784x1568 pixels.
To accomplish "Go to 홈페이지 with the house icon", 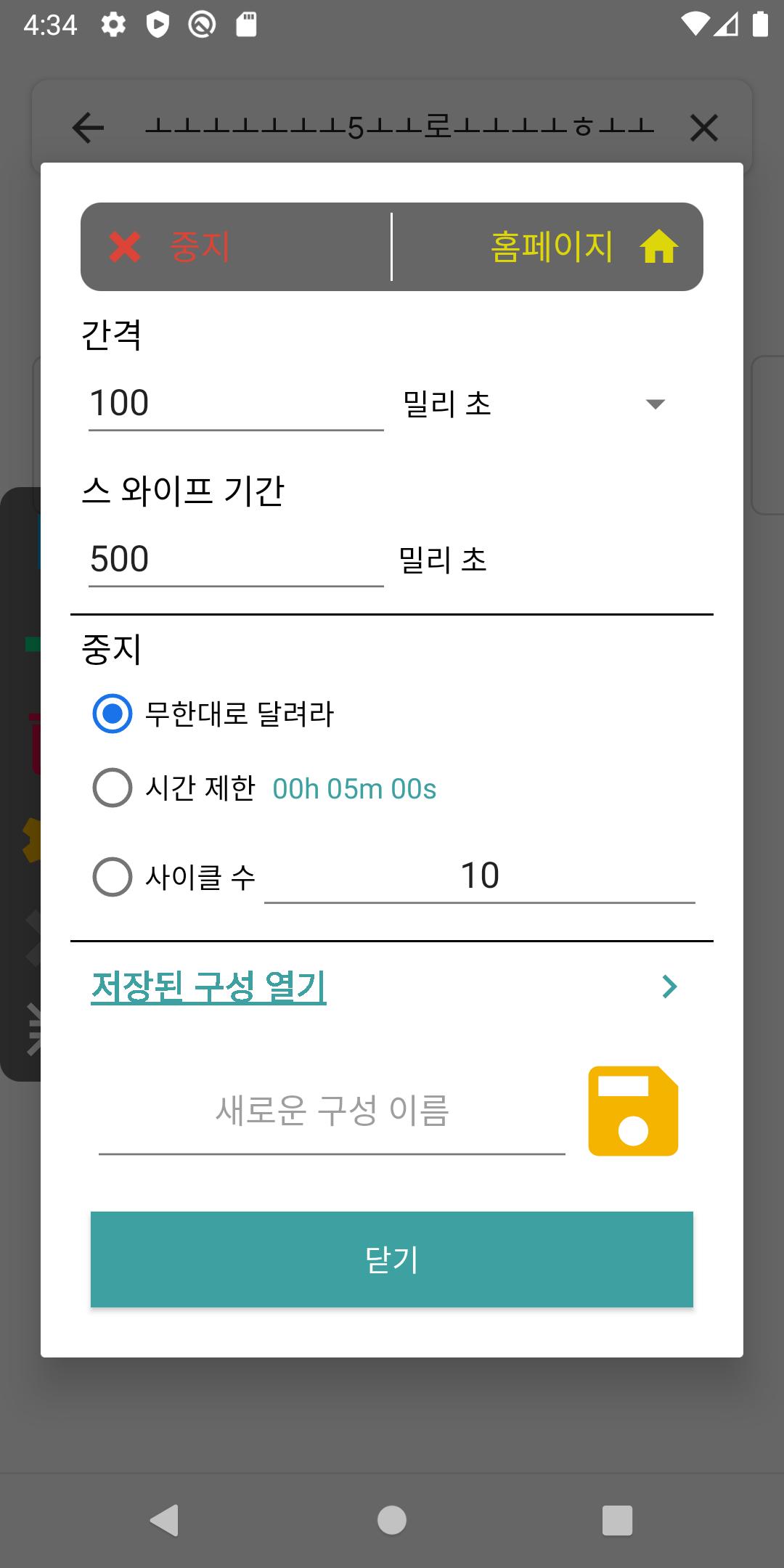I will [548, 247].
